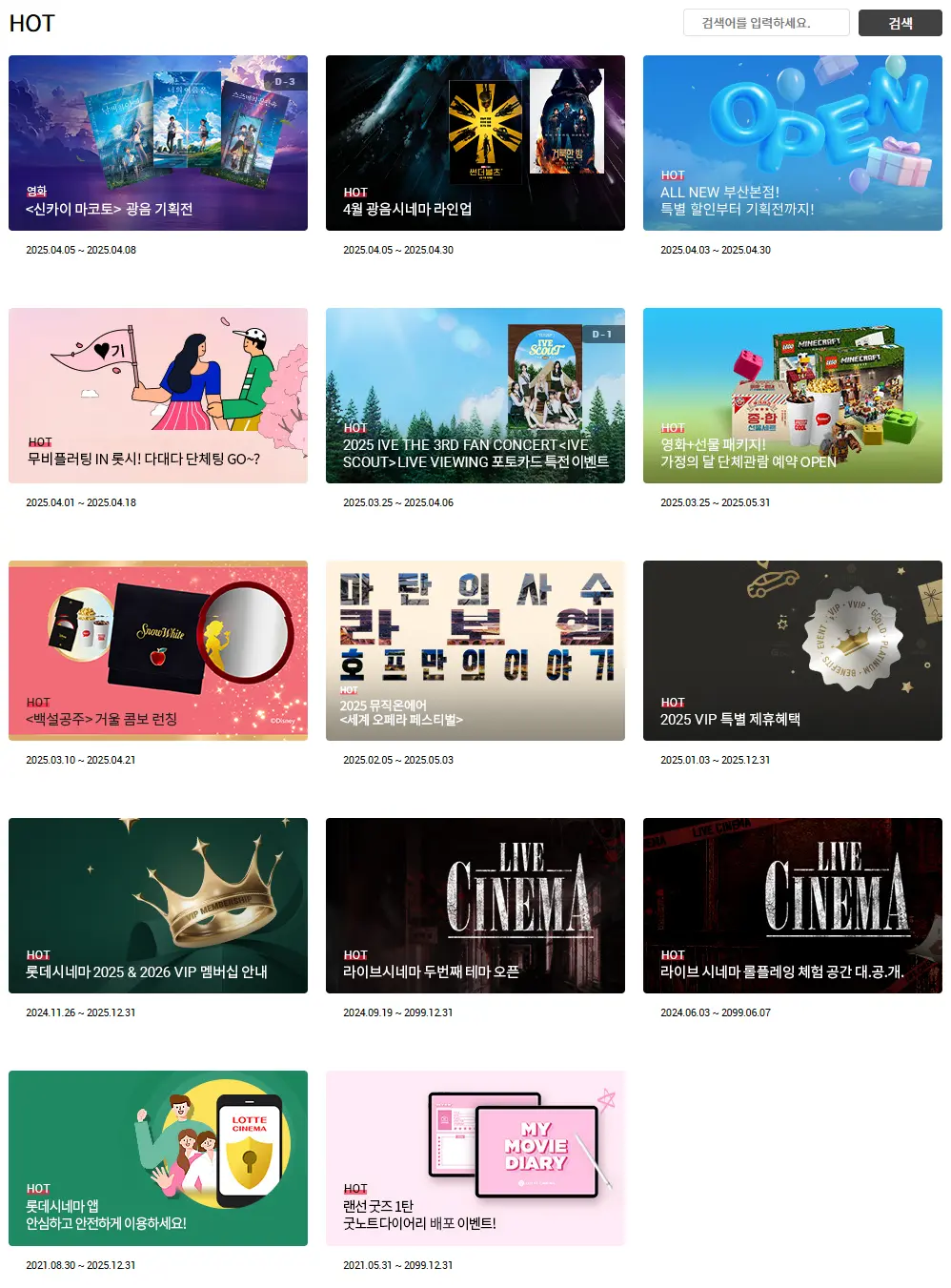Image resolution: width=951 pixels, height=1288 pixels.
Task: Open IVE fan concert live viewing event
Action: [475, 396]
